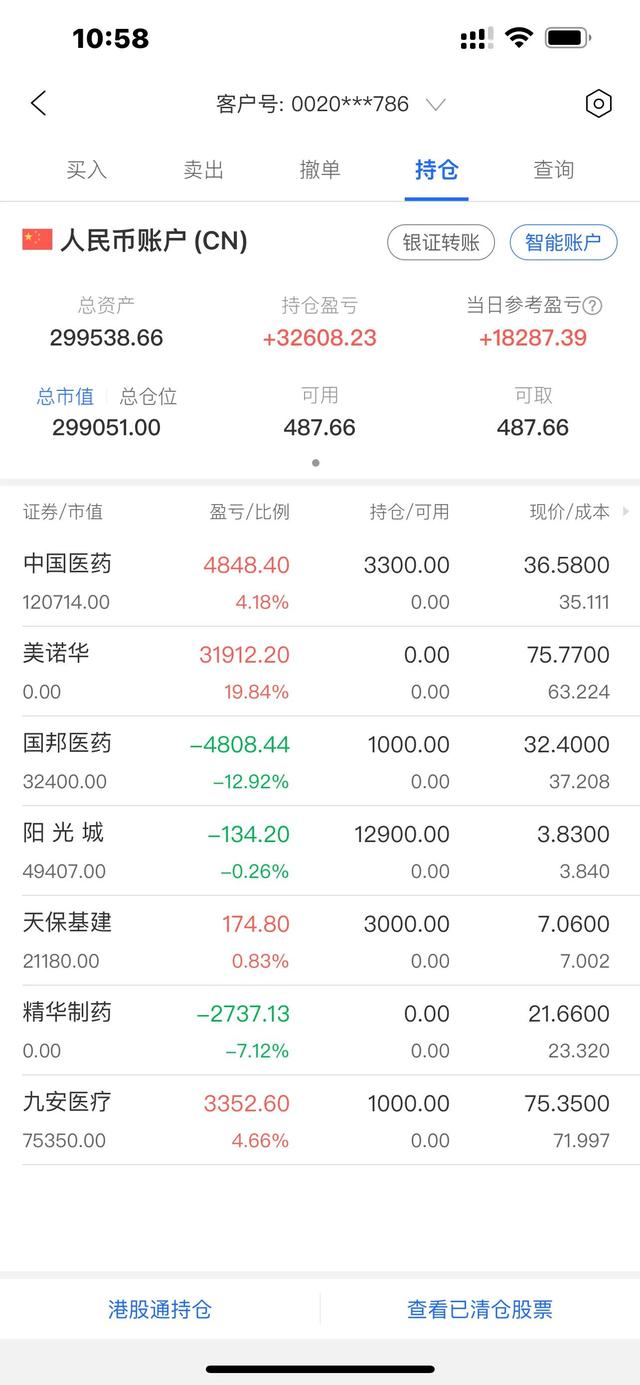Select the 精华制药 row

click(320, 1031)
